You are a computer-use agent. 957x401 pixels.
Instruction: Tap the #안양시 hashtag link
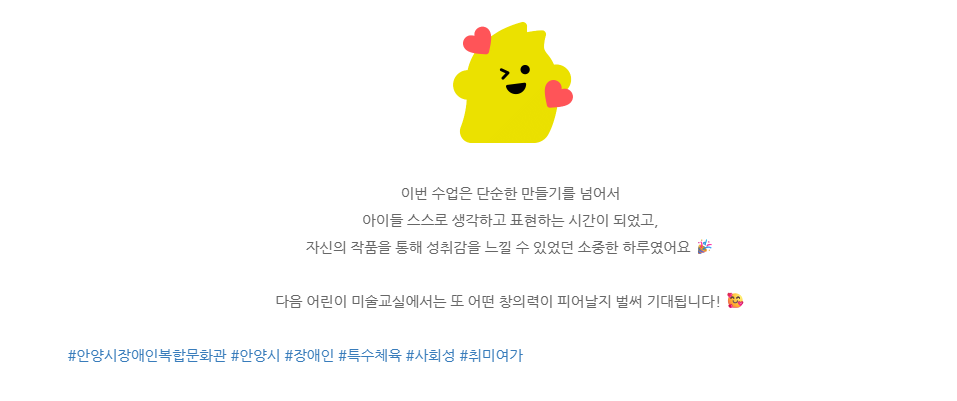tap(255, 355)
